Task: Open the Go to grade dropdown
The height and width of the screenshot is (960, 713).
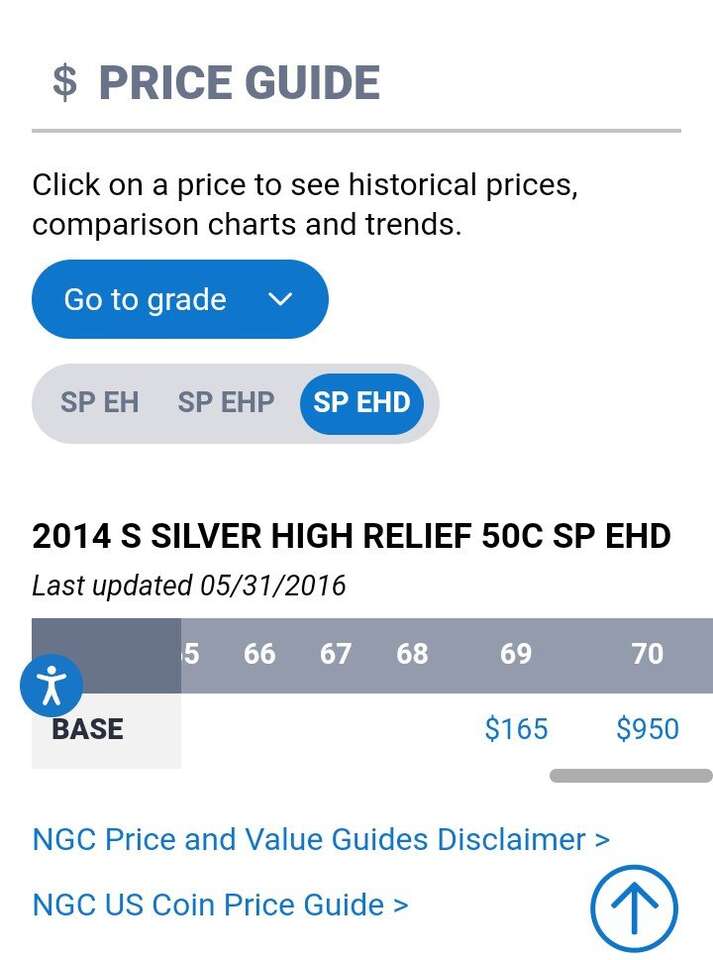Action: click(x=180, y=299)
